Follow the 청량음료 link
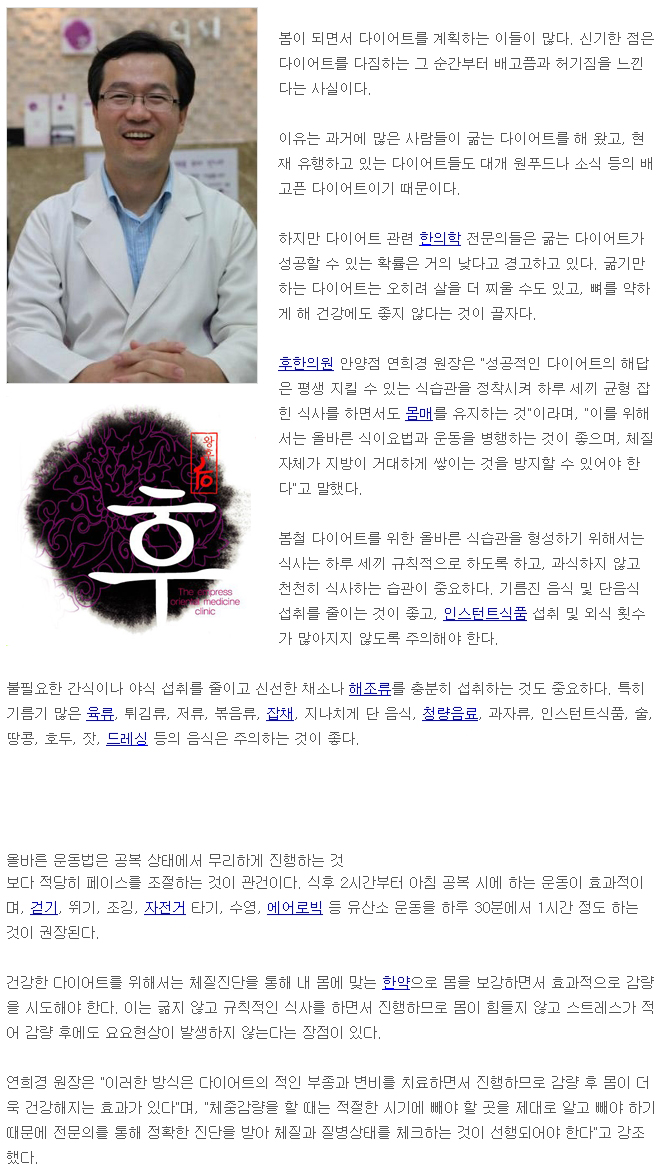The image size is (656, 1172). point(450,714)
